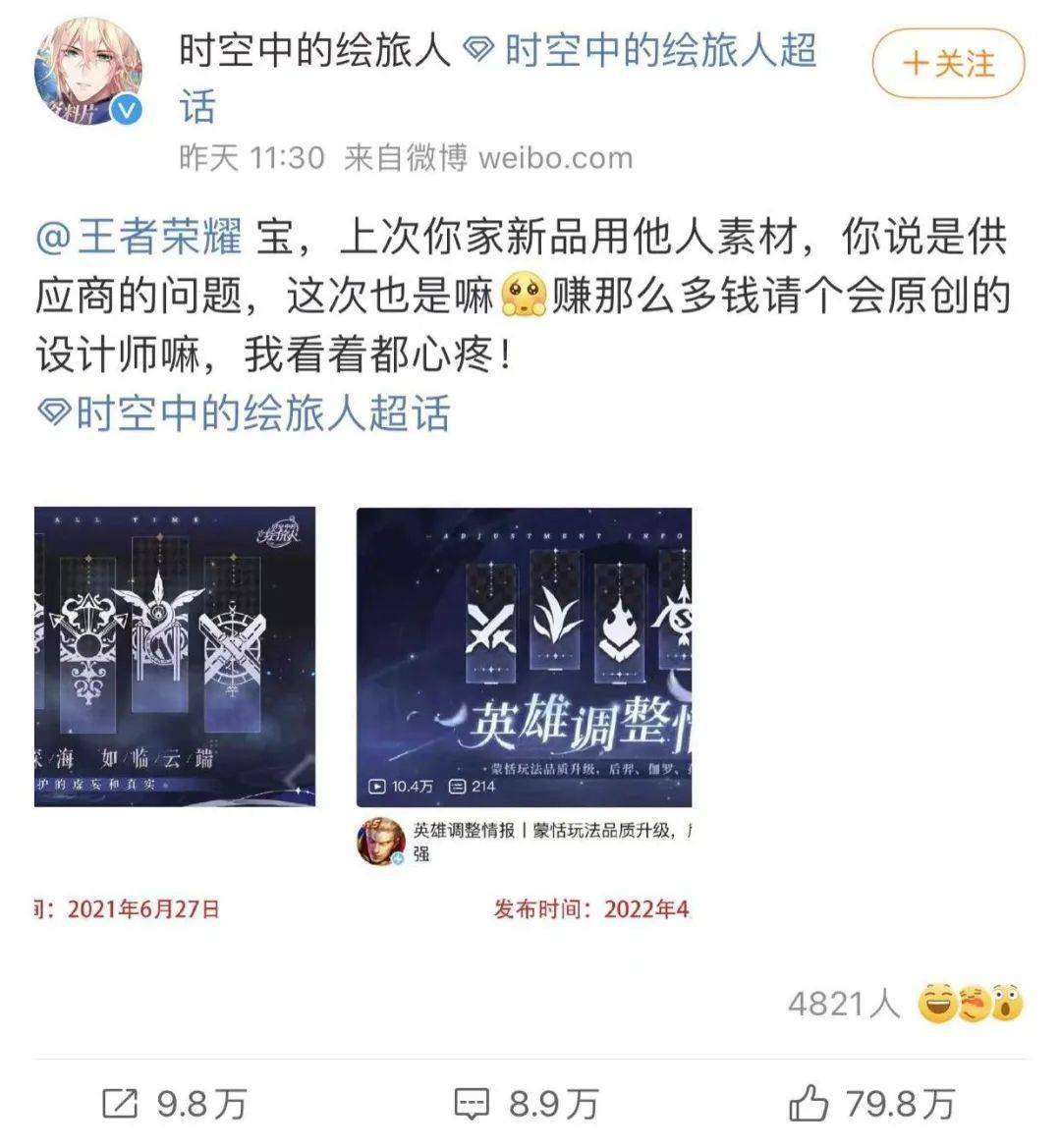Open the comments with 8.9万 replies
The height and width of the screenshot is (1148, 1061).
526,1105
